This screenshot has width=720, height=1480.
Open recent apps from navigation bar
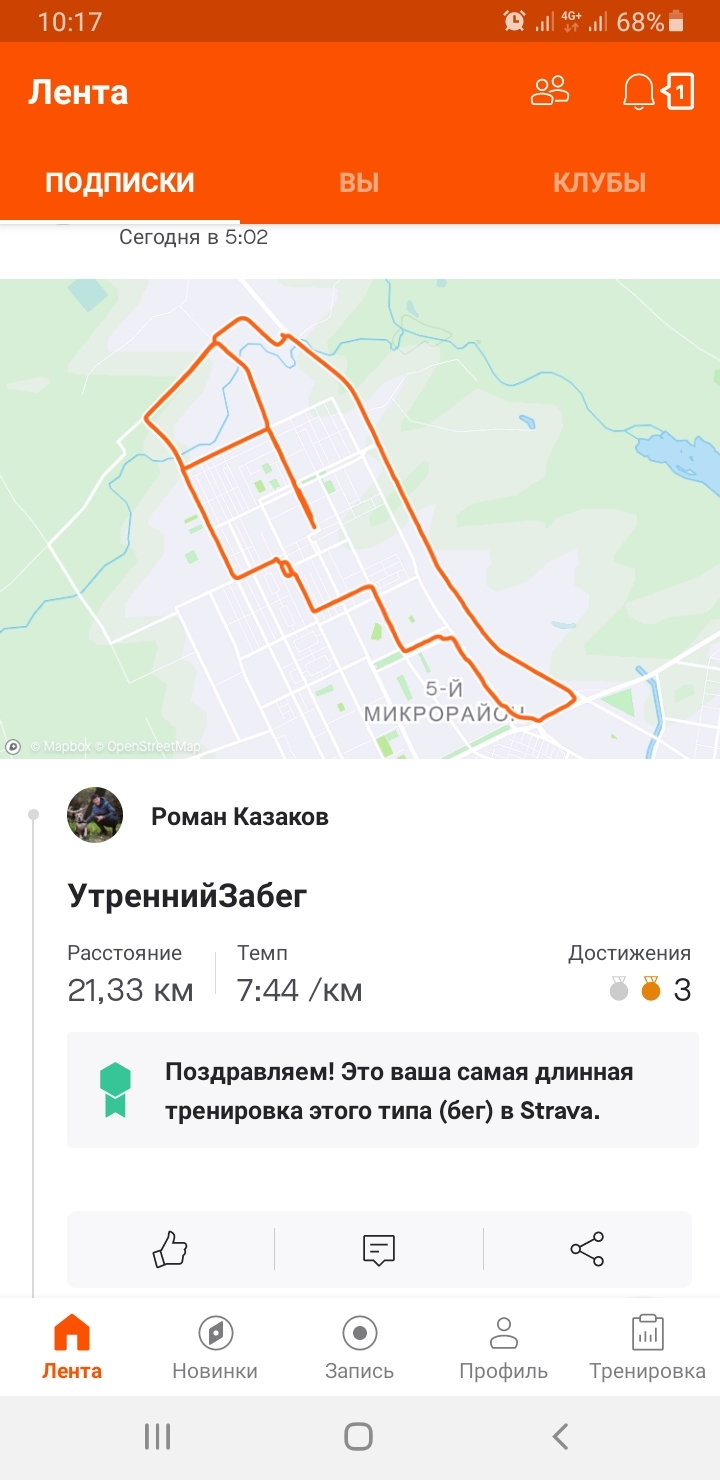click(158, 1437)
